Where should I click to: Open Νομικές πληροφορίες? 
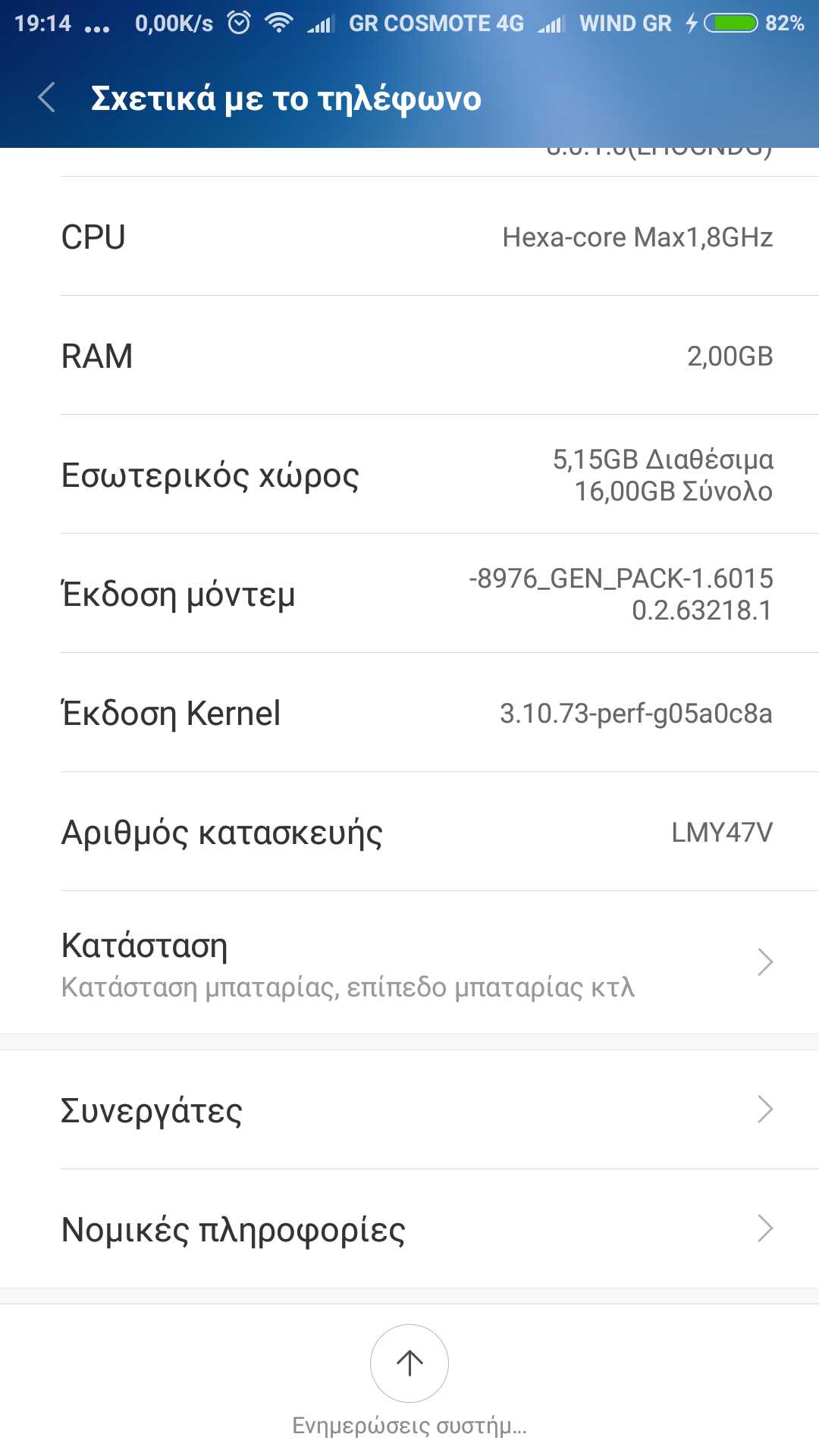click(x=409, y=1228)
